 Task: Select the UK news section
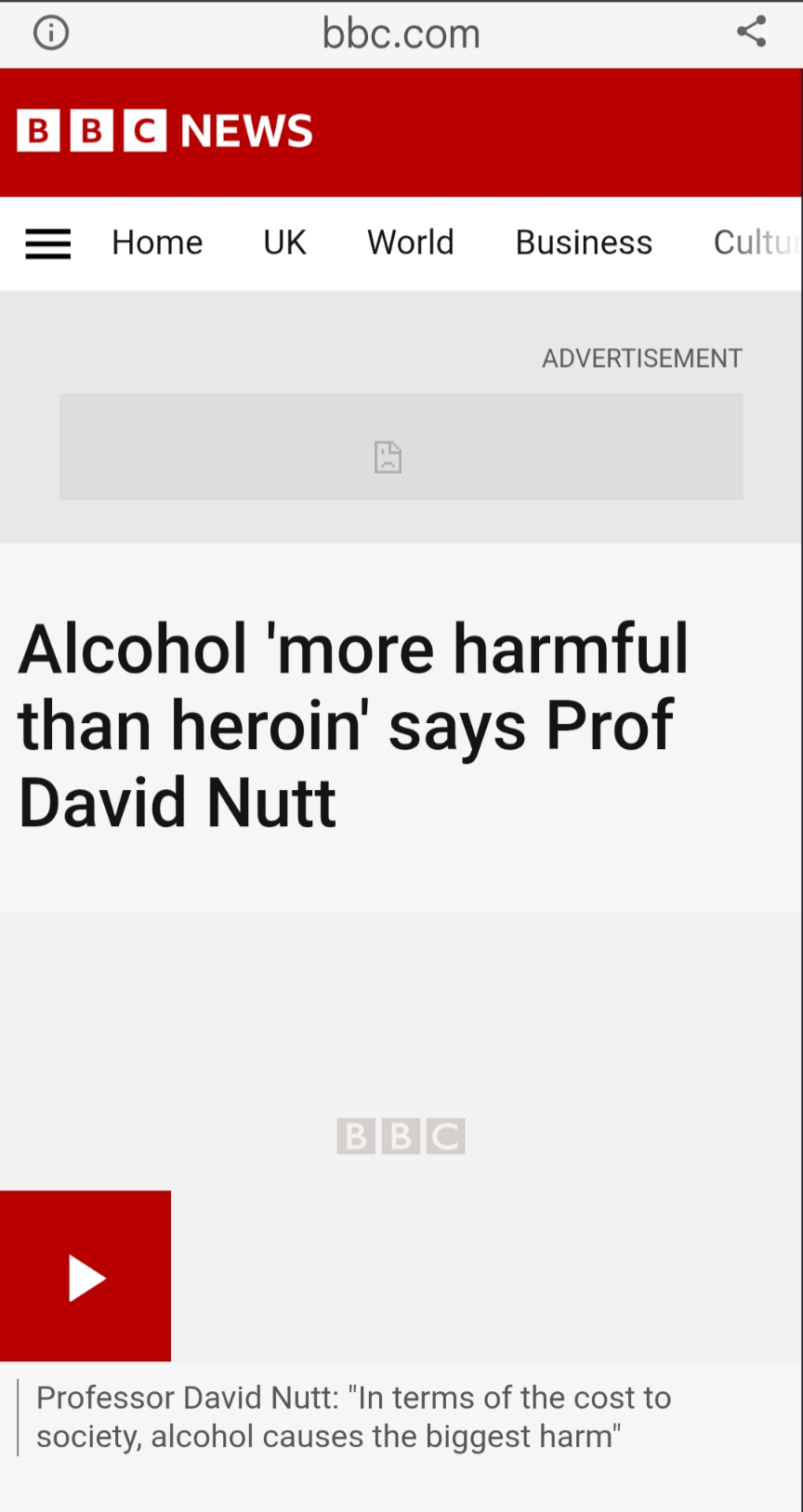click(x=284, y=243)
